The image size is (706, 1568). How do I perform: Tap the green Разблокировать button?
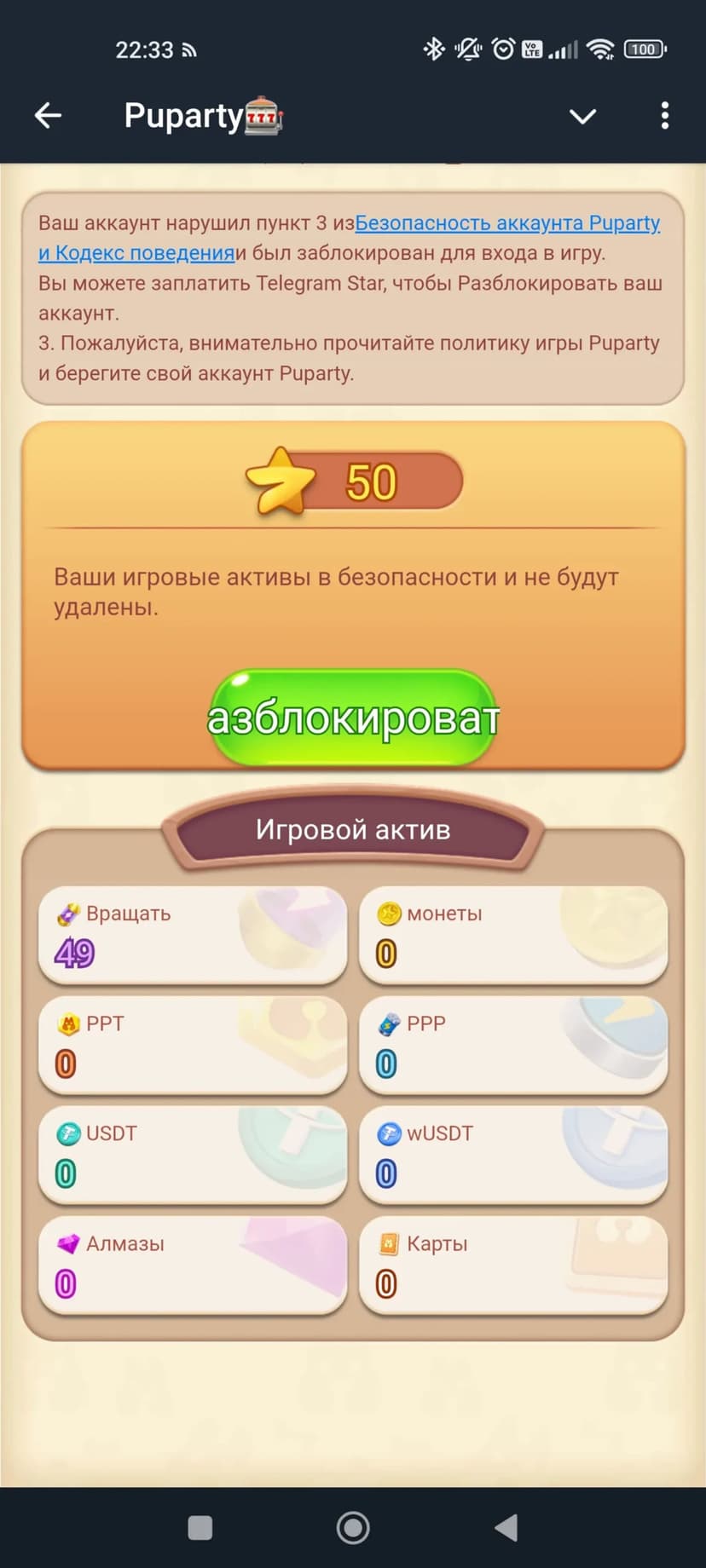pyautogui.click(x=353, y=718)
